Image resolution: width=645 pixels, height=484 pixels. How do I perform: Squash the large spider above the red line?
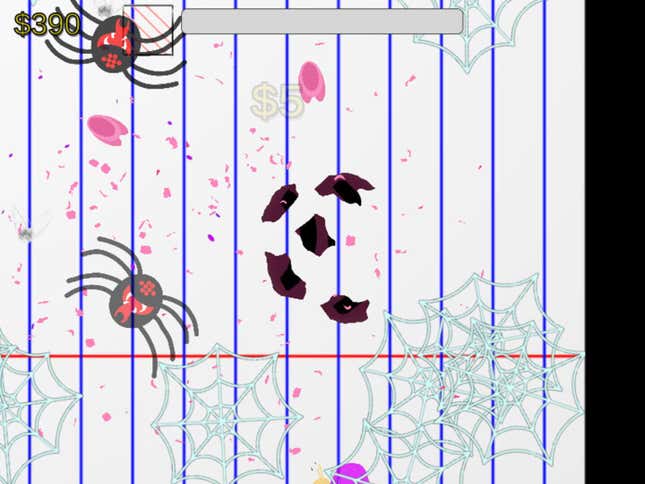tap(135, 300)
